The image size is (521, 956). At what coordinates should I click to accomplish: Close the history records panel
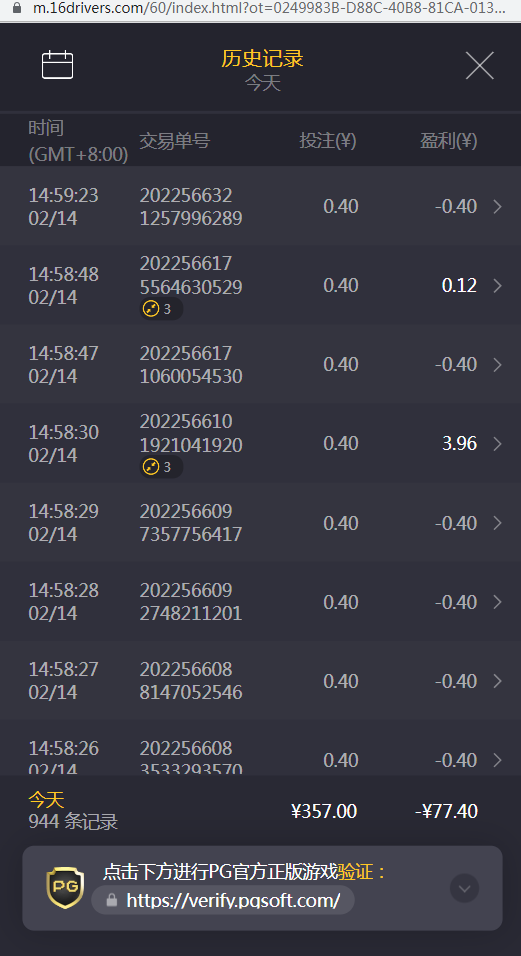click(x=480, y=65)
